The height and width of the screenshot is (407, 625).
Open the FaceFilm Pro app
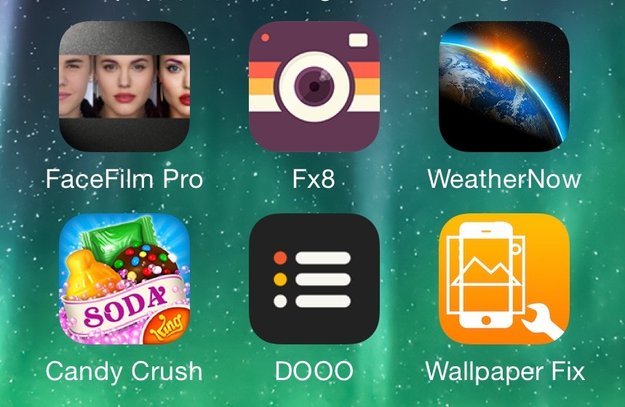pyautogui.click(x=124, y=87)
